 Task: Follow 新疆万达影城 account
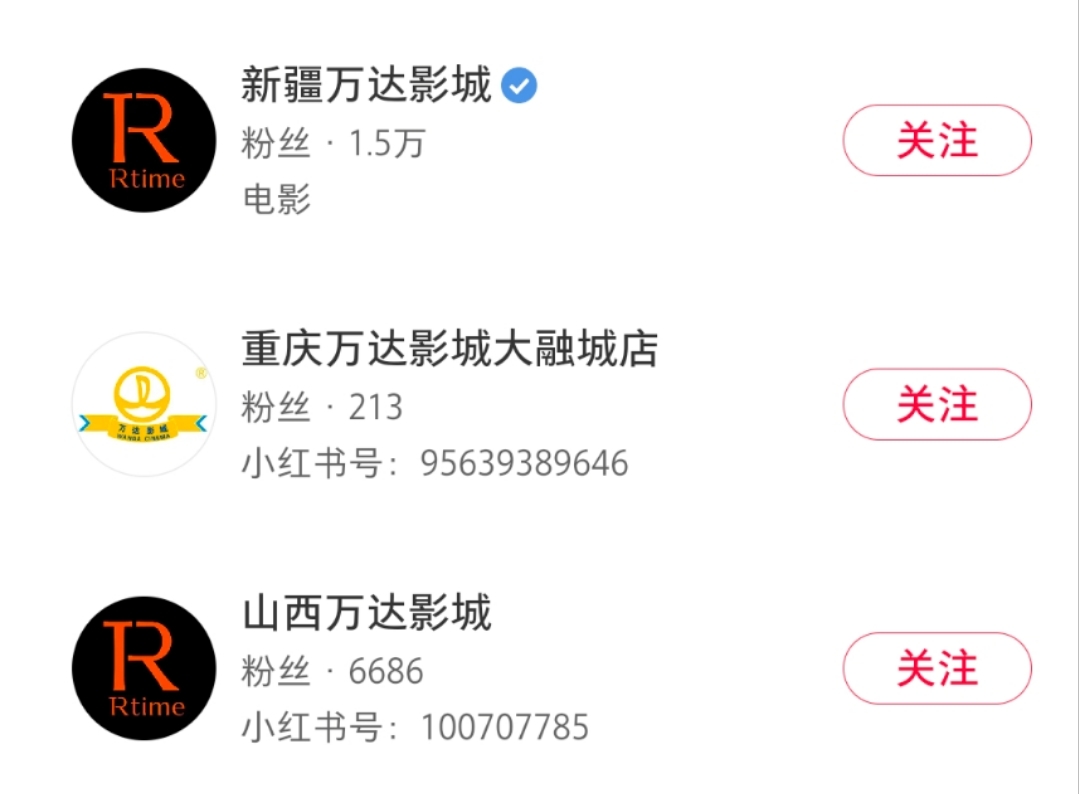[x=936, y=141]
